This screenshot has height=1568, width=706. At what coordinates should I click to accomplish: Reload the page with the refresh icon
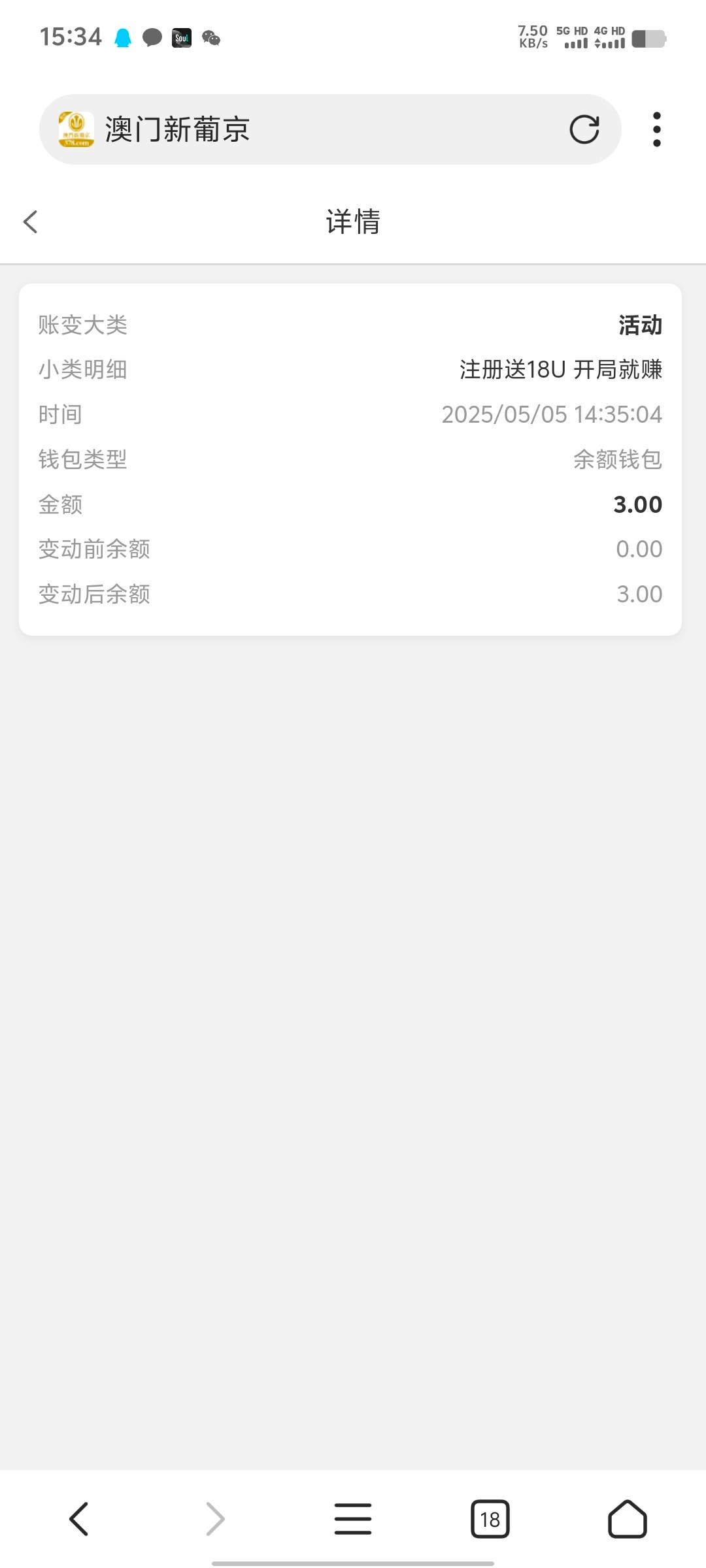pyautogui.click(x=584, y=129)
